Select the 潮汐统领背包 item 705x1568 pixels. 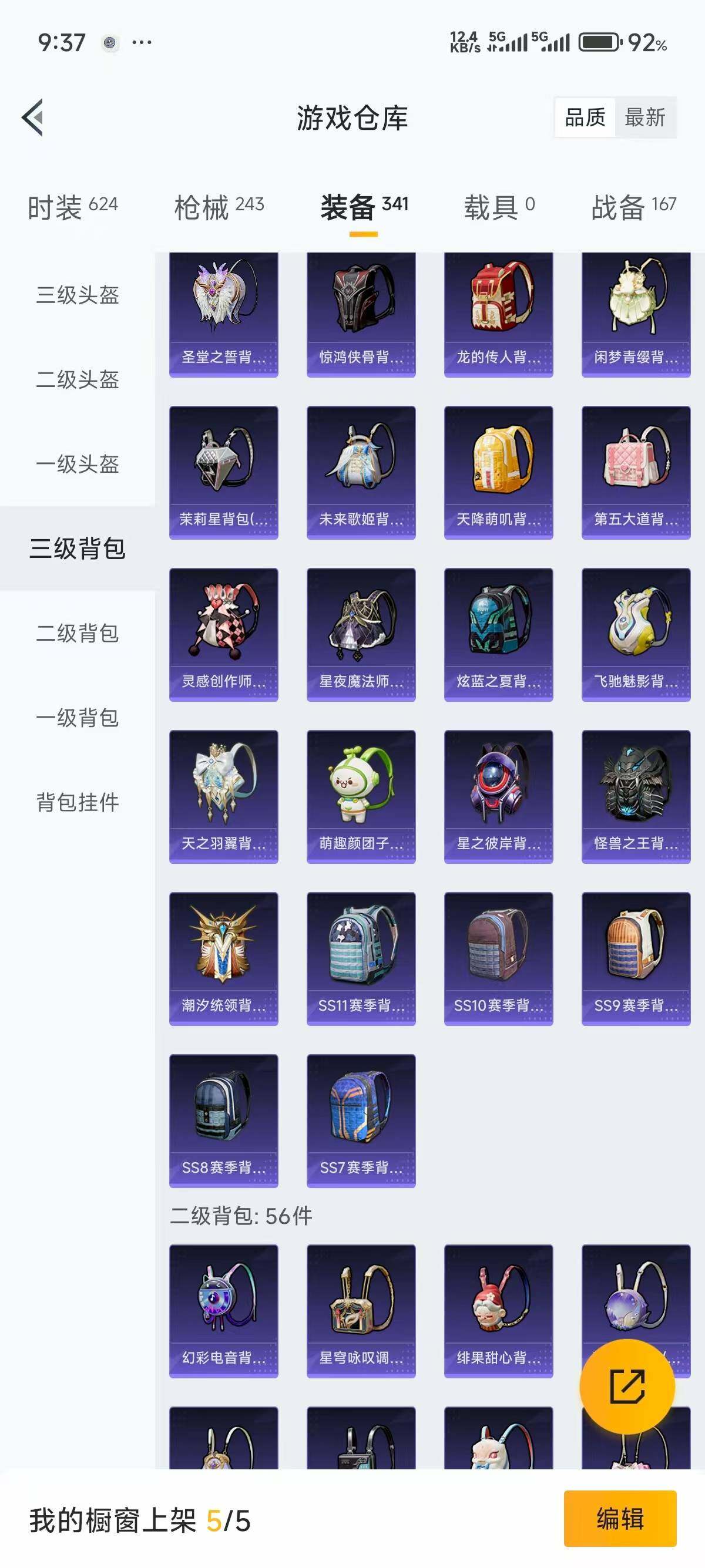[x=223, y=955]
